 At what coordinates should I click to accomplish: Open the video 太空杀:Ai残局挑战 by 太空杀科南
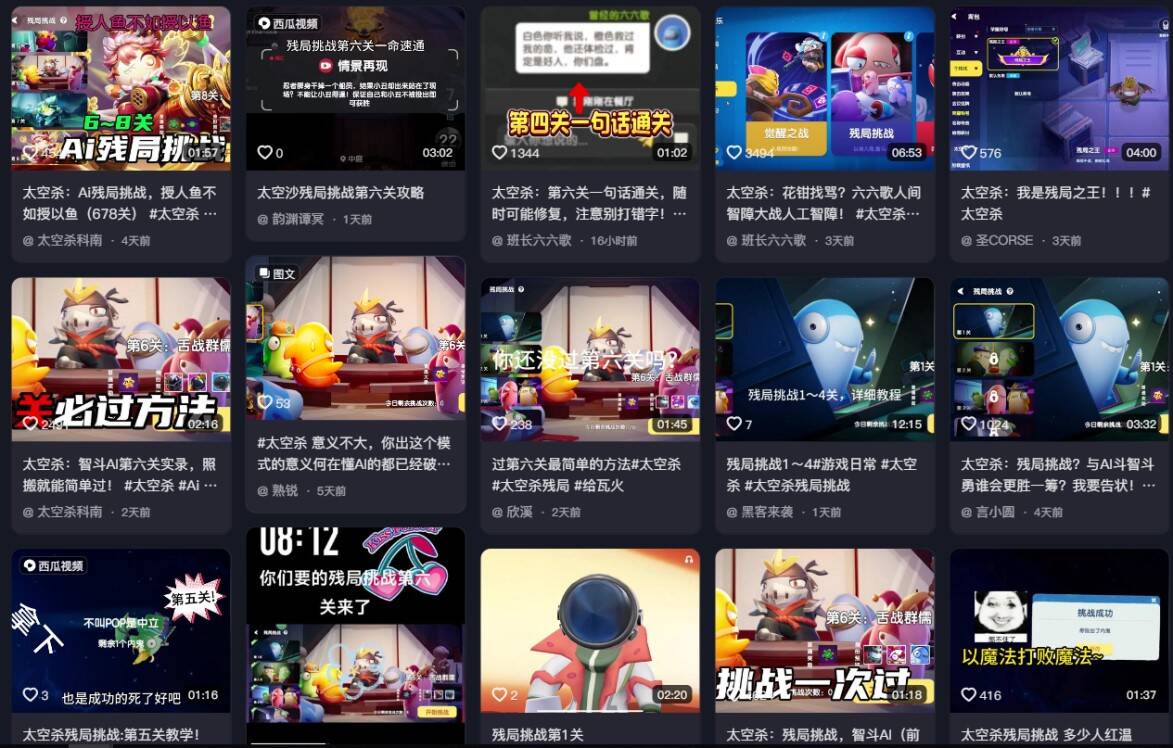(x=120, y=88)
